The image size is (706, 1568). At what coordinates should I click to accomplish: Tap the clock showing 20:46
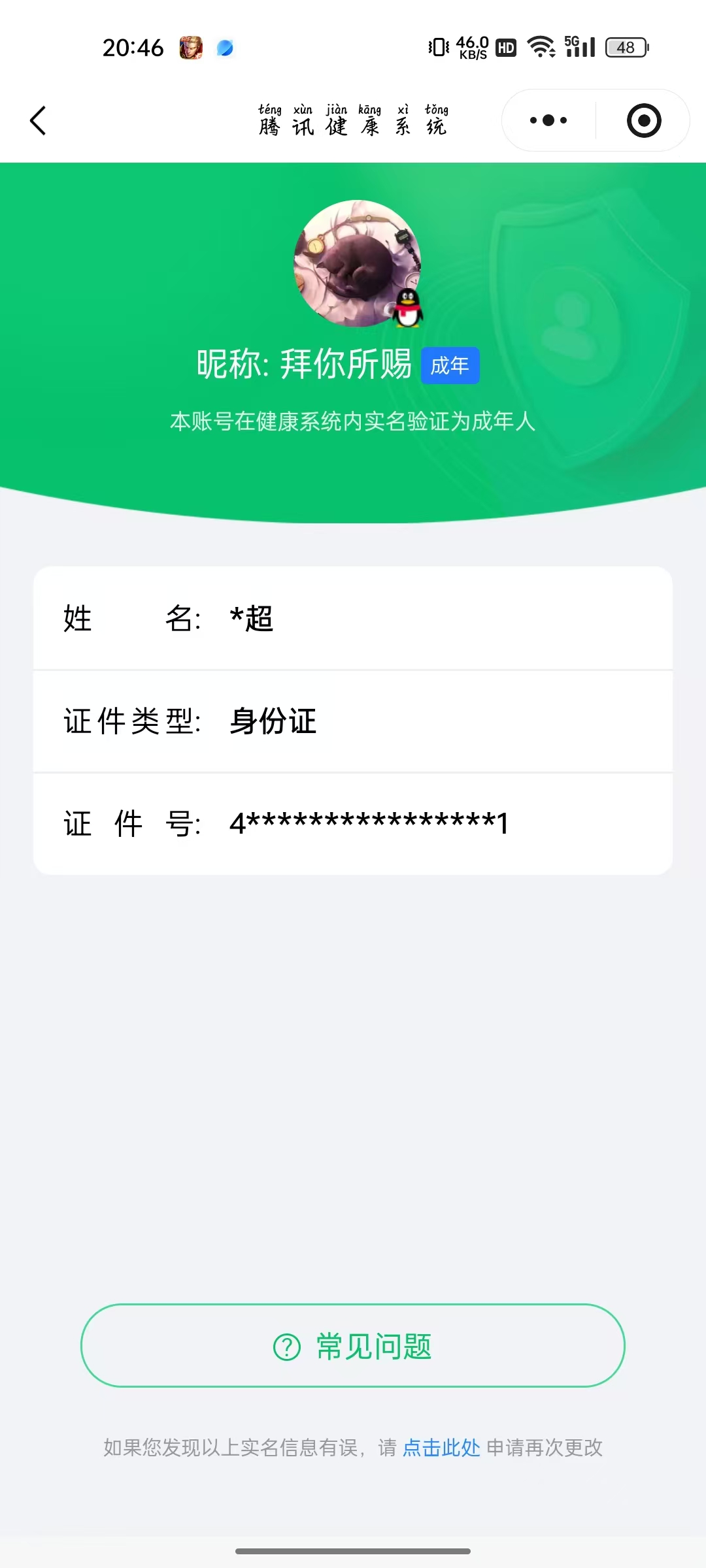tap(131, 47)
